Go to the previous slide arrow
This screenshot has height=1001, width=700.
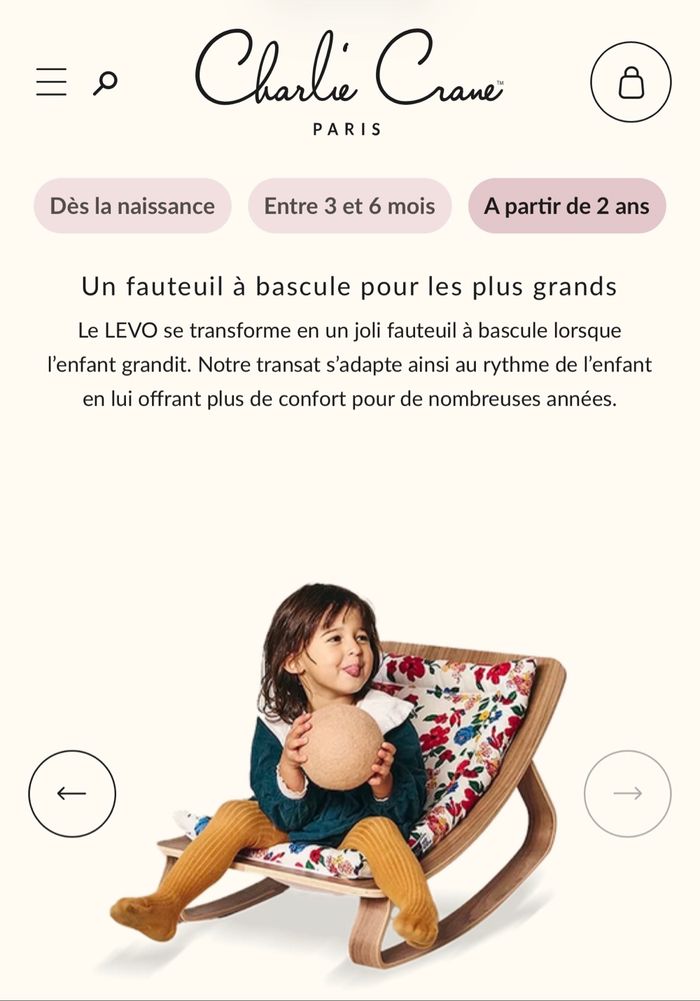[72, 793]
